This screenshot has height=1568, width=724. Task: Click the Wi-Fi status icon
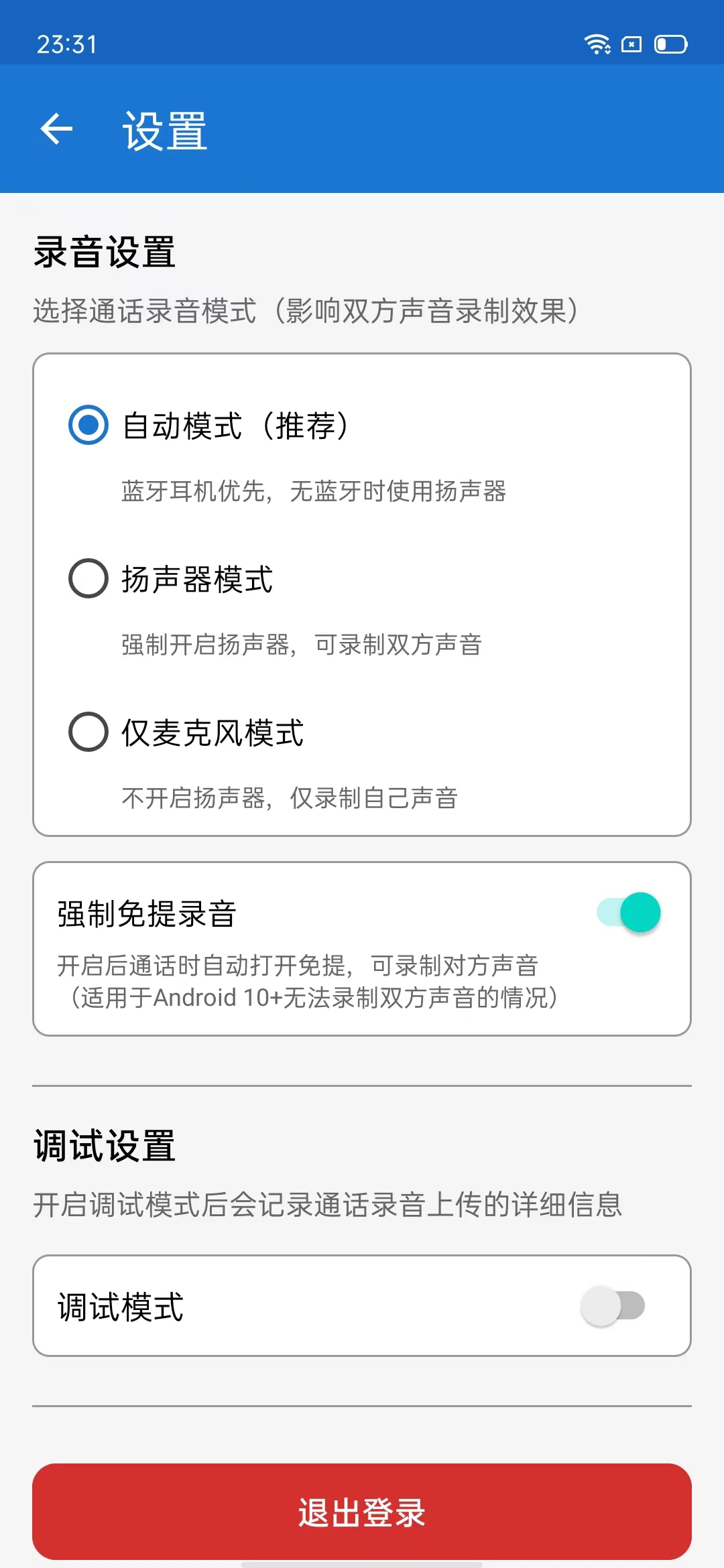tap(597, 44)
